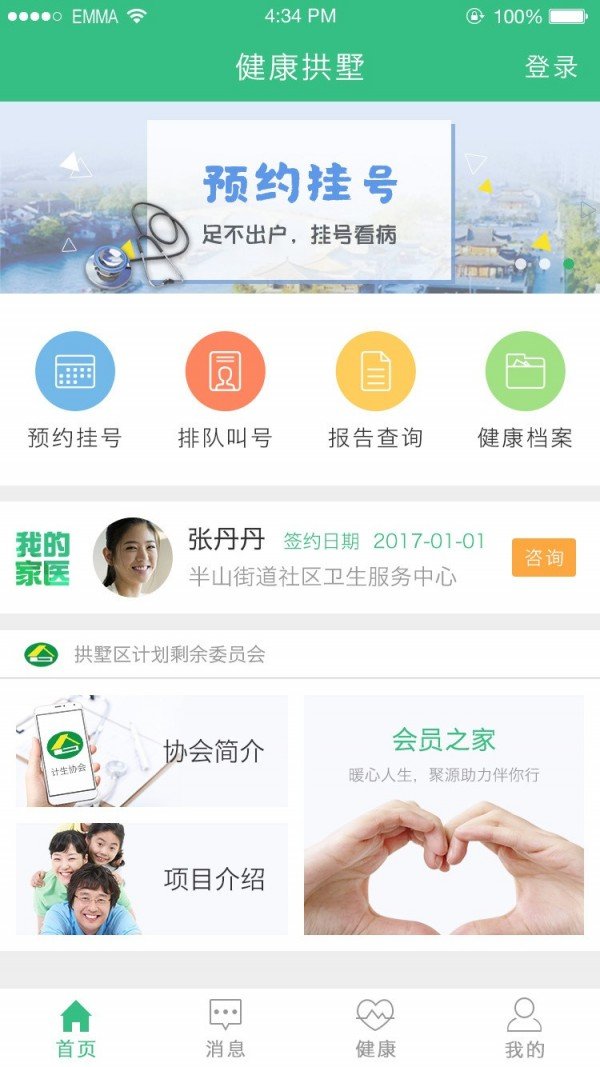
Task: Tap 登录 to log in
Action: pos(551,67)
